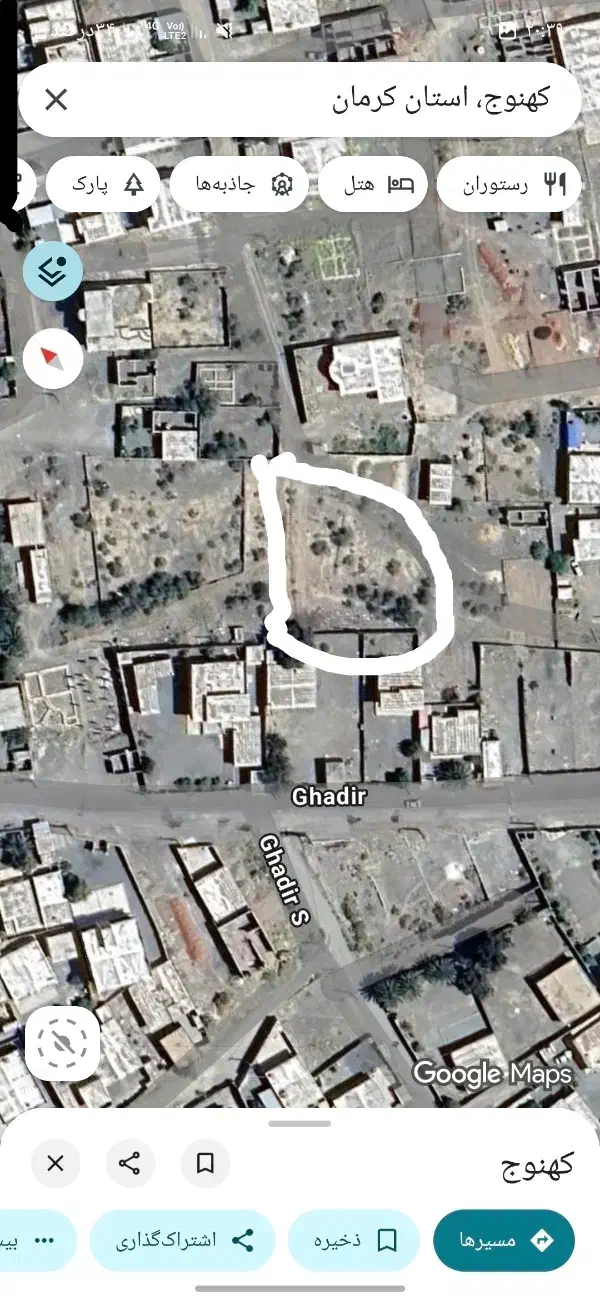
Task: Select the هتل (hotel) chip
Action: point(372,184)
